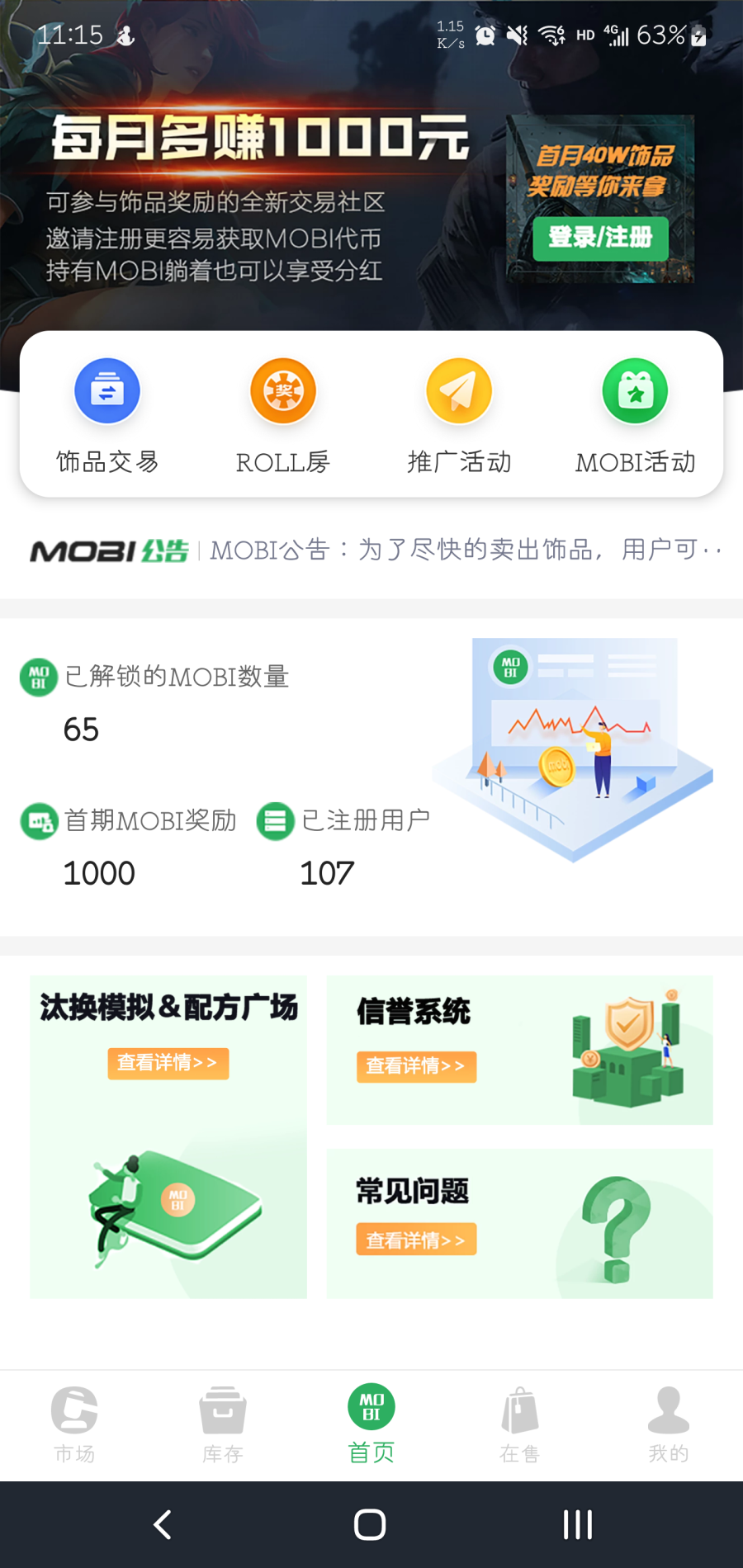Read the MOBI公告 announcement

[x=462, y=550]
